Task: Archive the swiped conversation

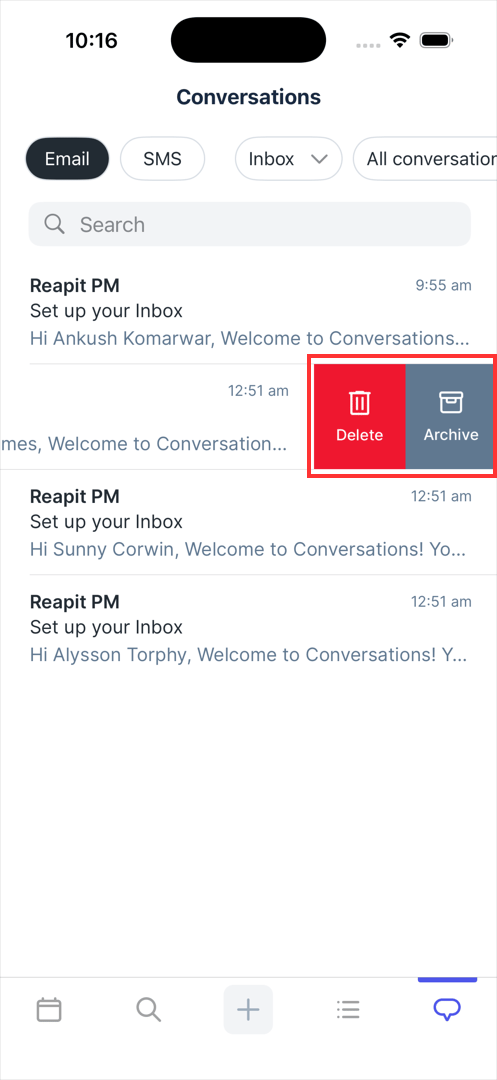Action: pos(450,417)
